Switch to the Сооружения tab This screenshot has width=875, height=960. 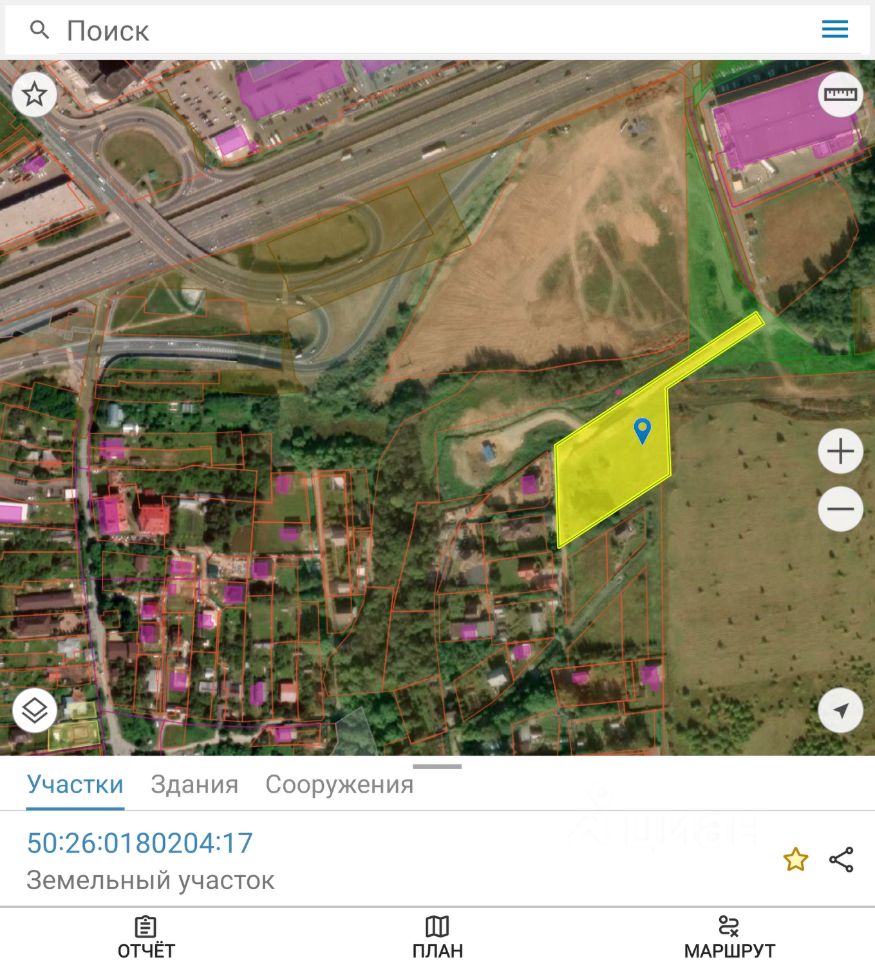(339, 785)
